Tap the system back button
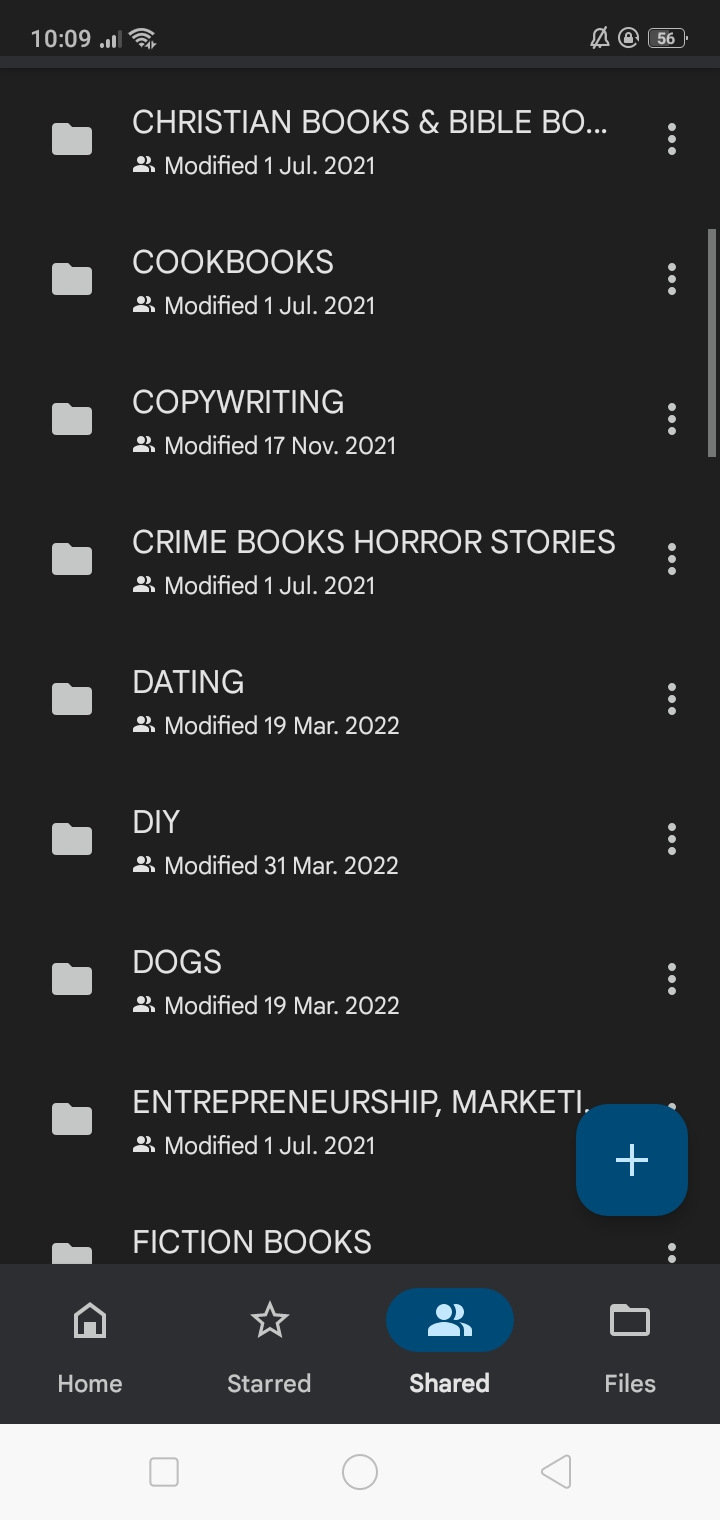The height and width of the screenshot is (1520, 720). click(556, 1472)
